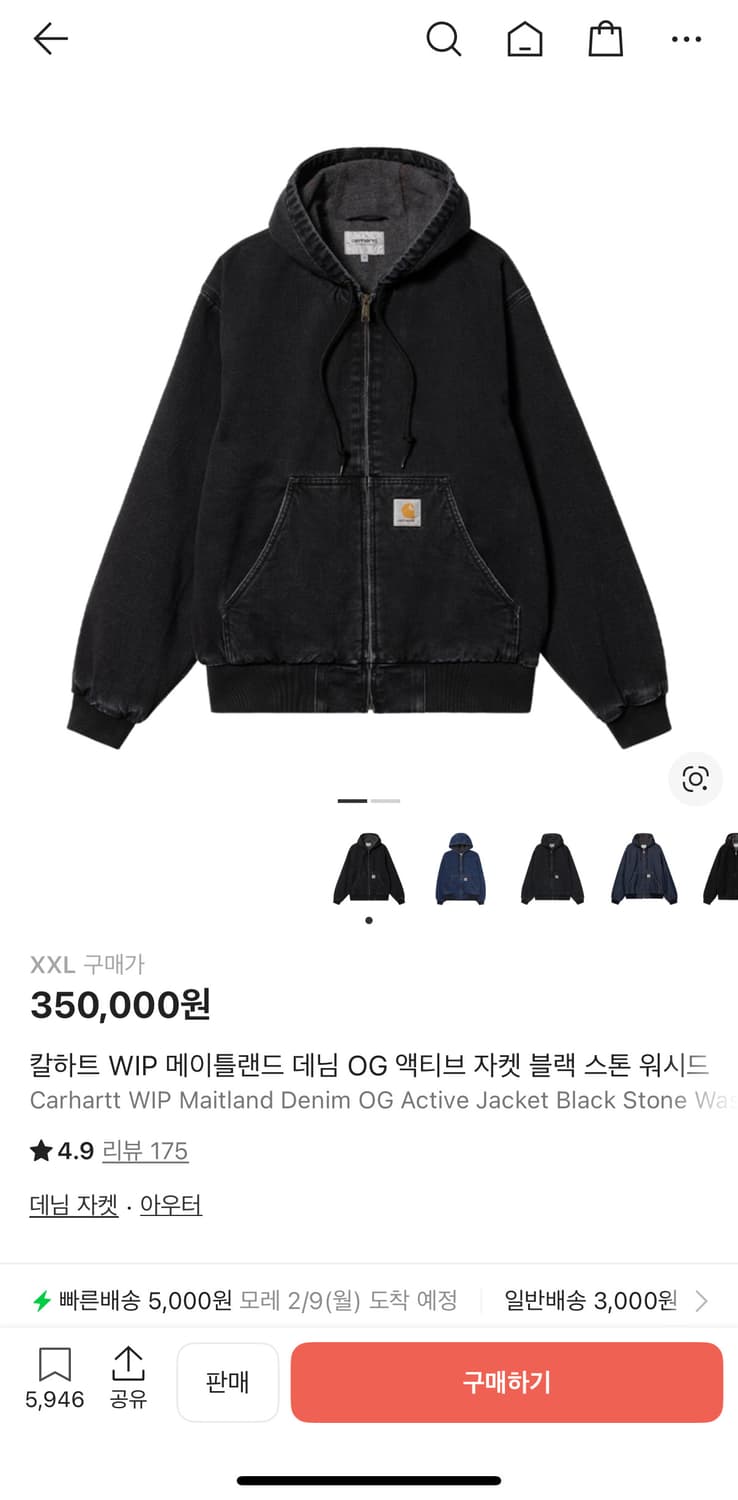Tap the share (공유) icon

pos(128,1381)
